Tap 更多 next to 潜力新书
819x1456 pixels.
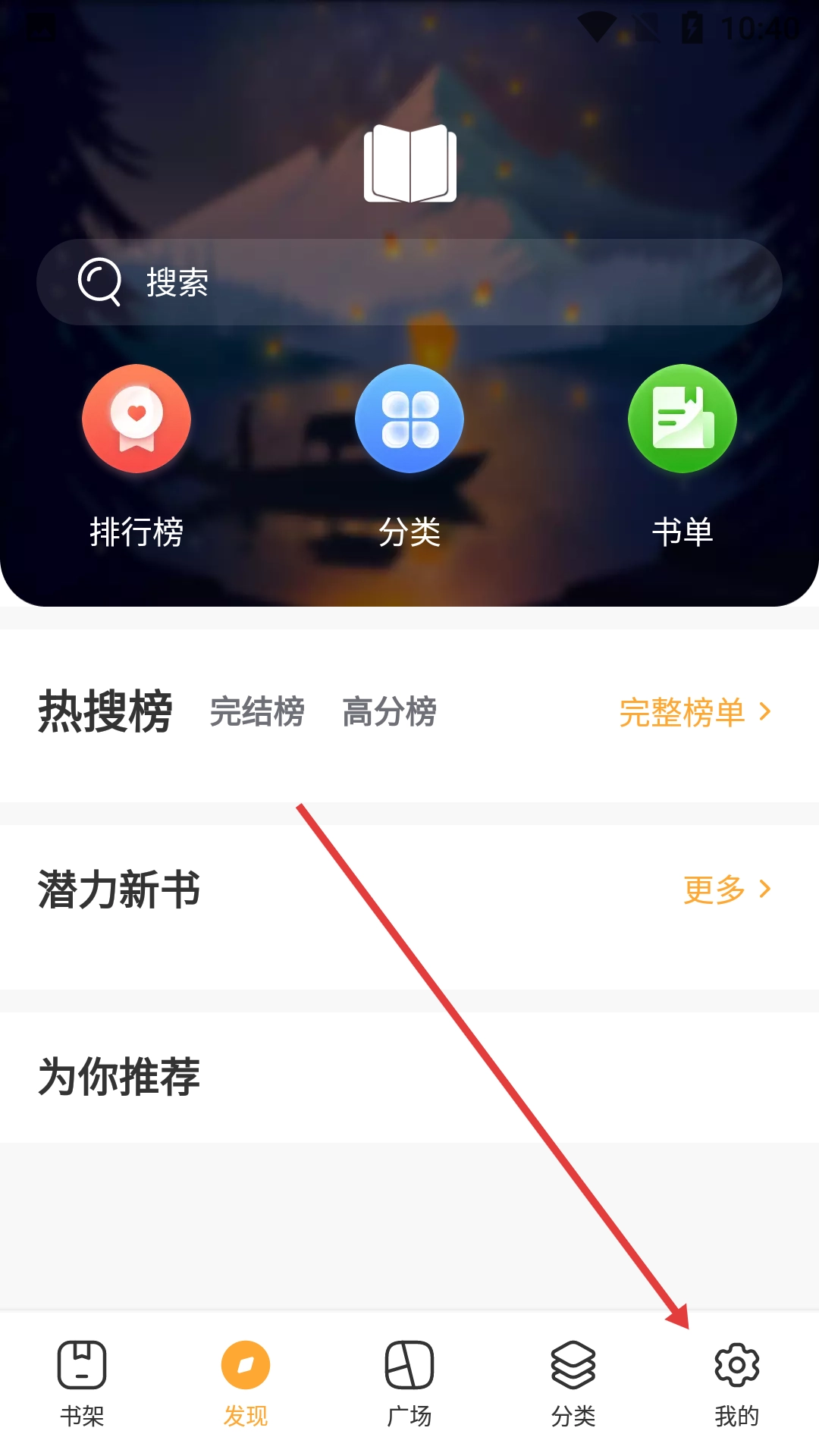point(726,890)
